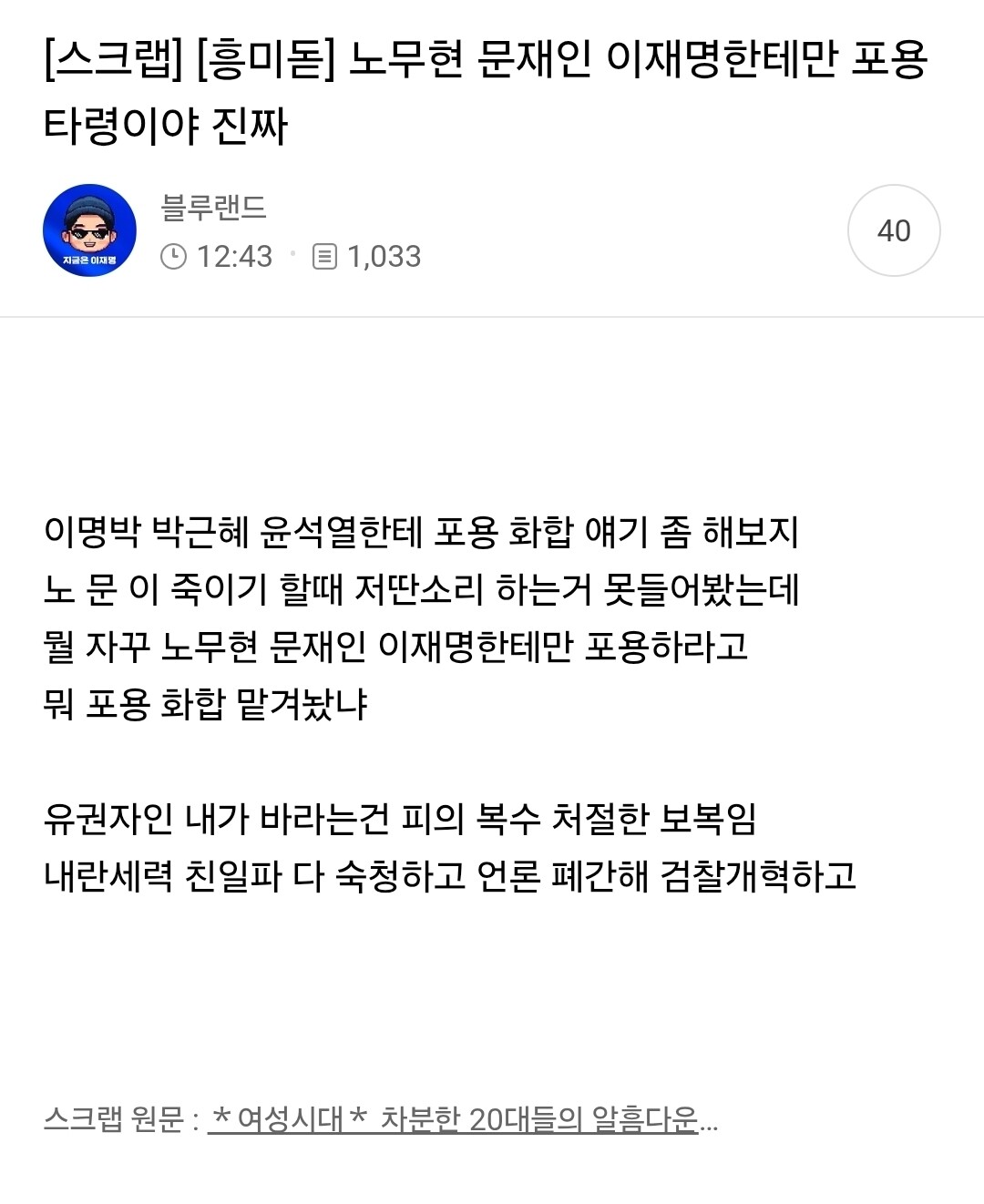Tap the 블루랜드 author name
The image size is (984, 1204).
(213, 208)
